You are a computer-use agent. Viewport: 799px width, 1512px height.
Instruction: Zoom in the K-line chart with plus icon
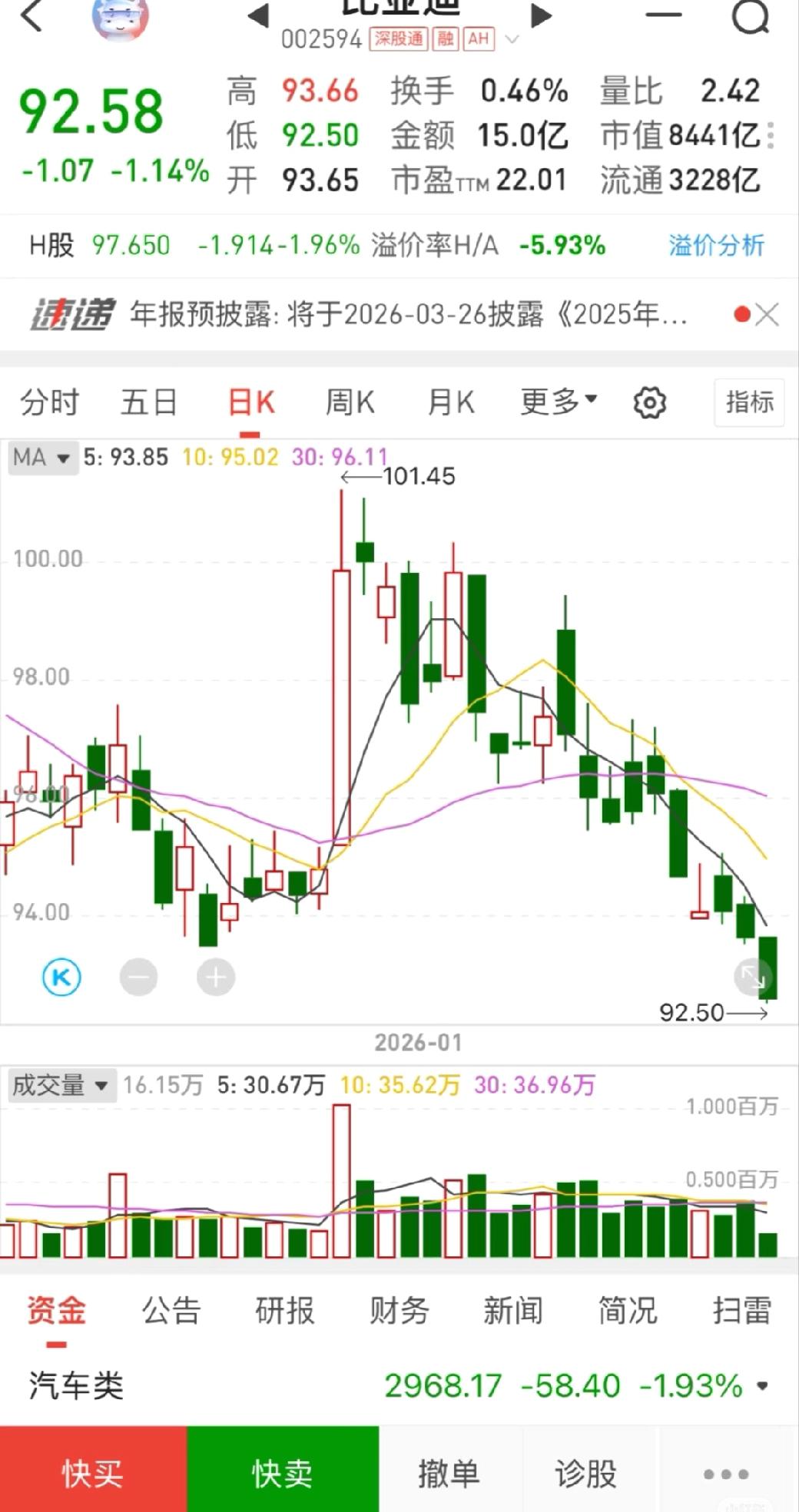coord(215,976)
